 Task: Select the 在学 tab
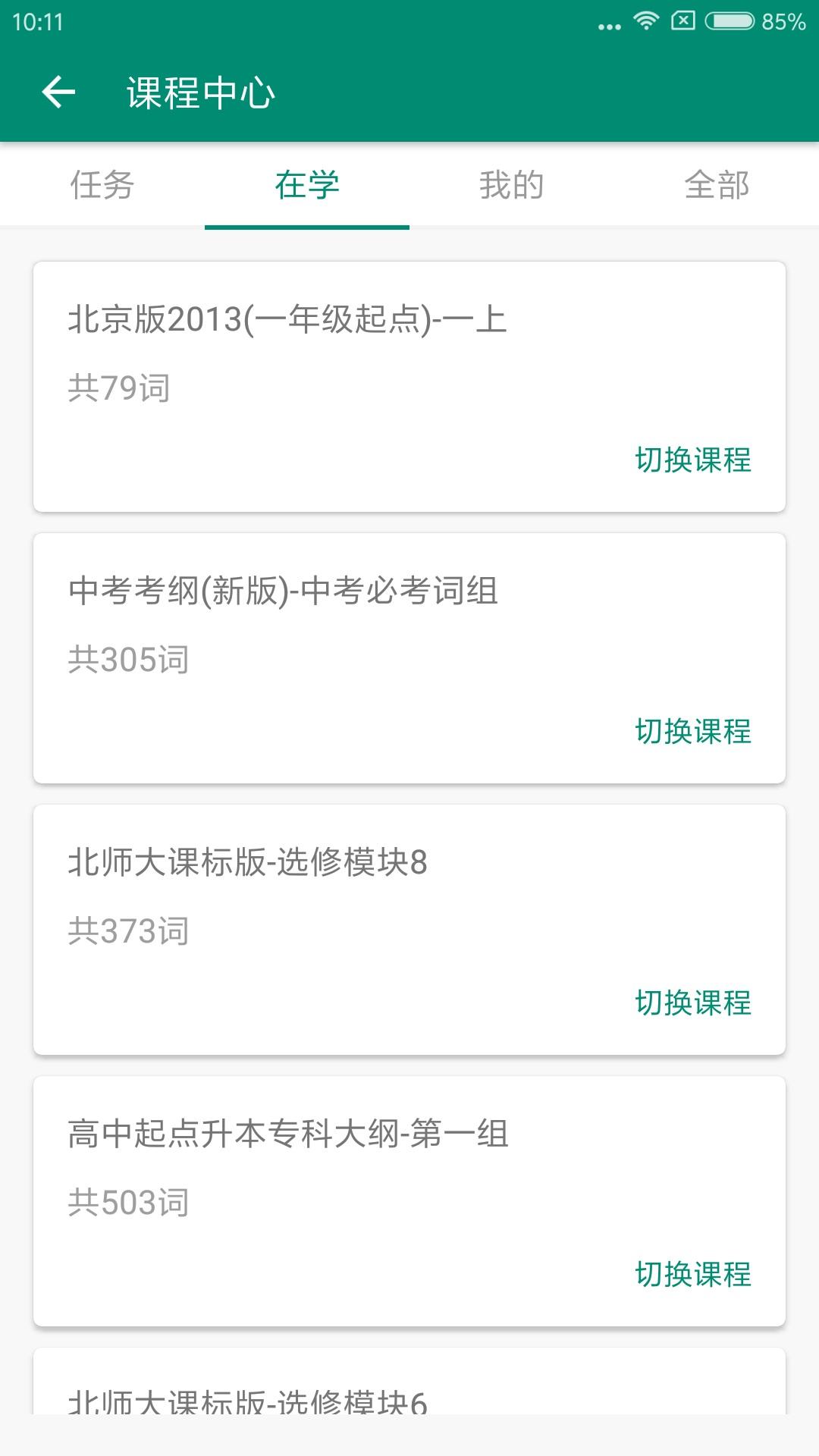(307, 185)
